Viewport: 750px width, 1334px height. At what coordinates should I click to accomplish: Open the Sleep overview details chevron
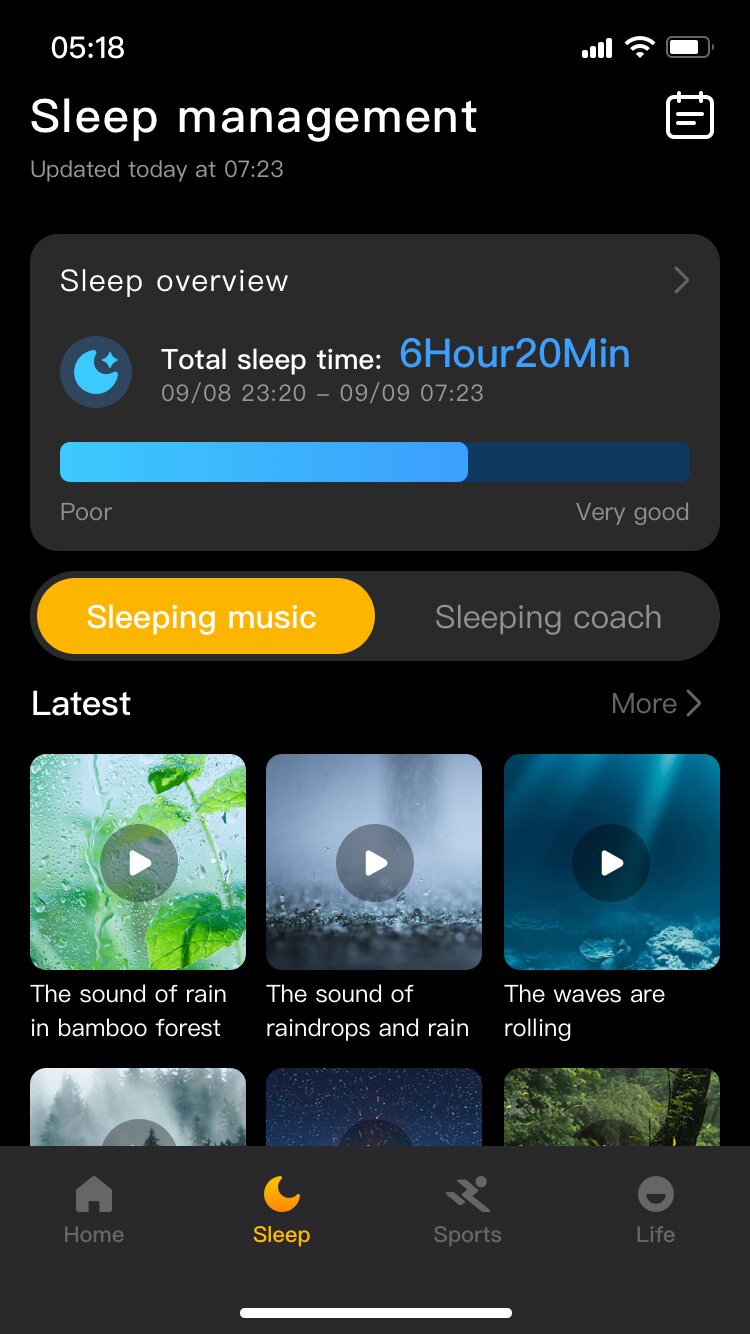point(682,280)
